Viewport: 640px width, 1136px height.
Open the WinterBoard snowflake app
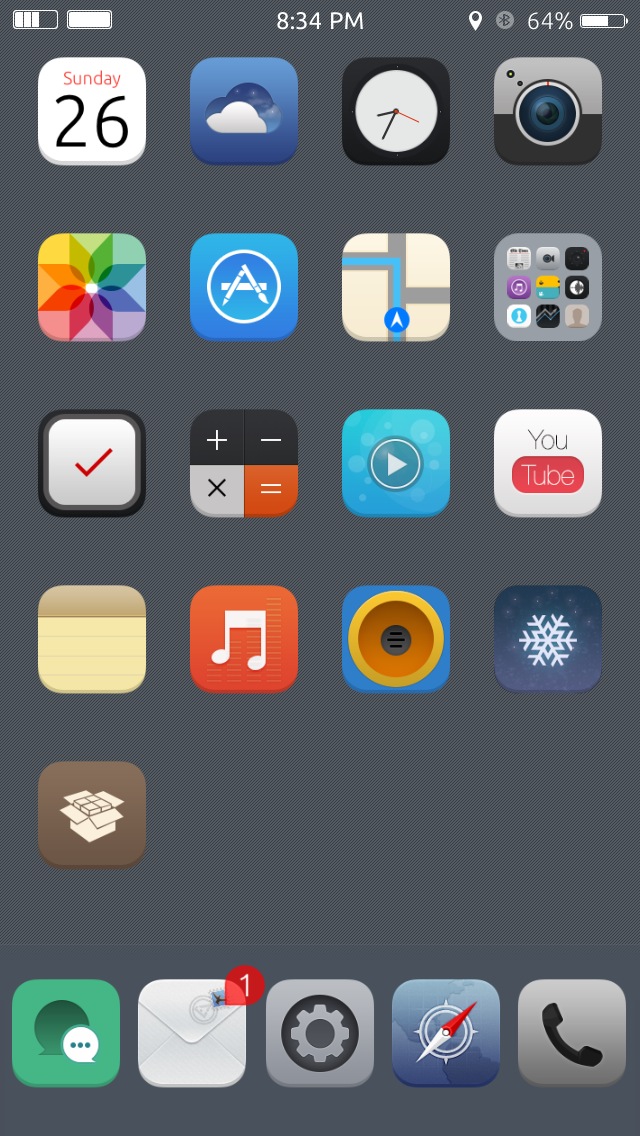pos(548,639)
